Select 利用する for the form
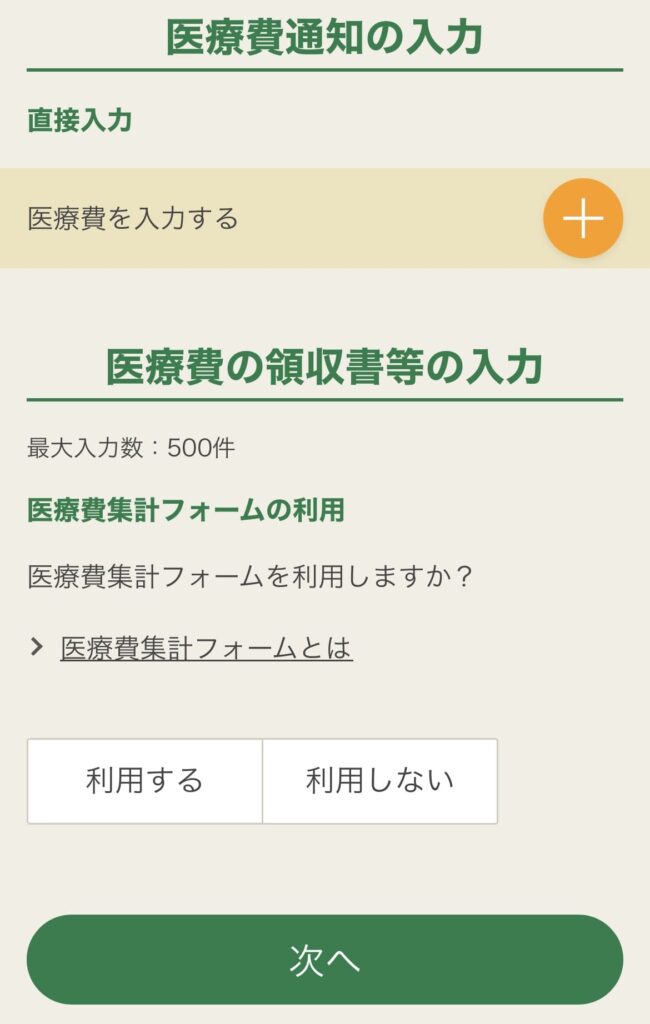Viewport: 650px width, 1024px height. coord(145,780)
